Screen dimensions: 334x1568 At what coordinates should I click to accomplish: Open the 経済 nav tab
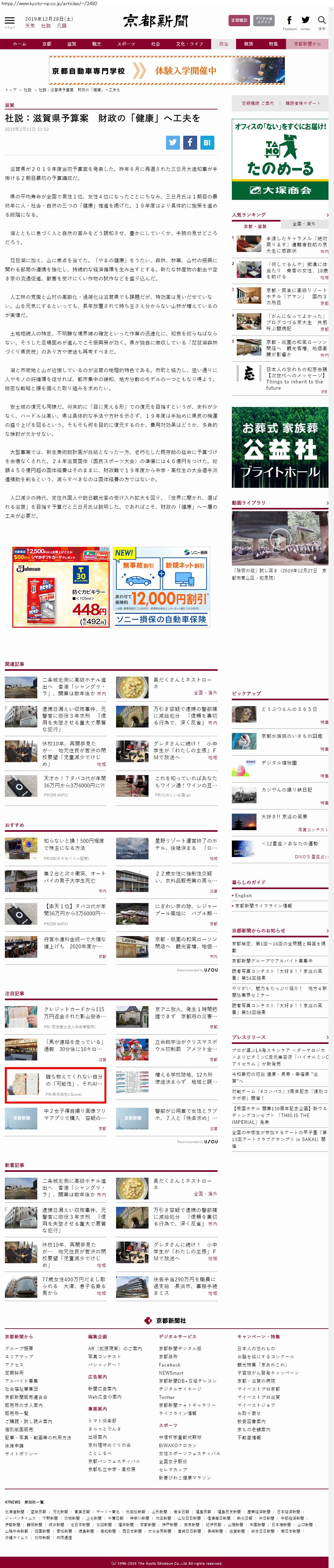tap(249, 44)
